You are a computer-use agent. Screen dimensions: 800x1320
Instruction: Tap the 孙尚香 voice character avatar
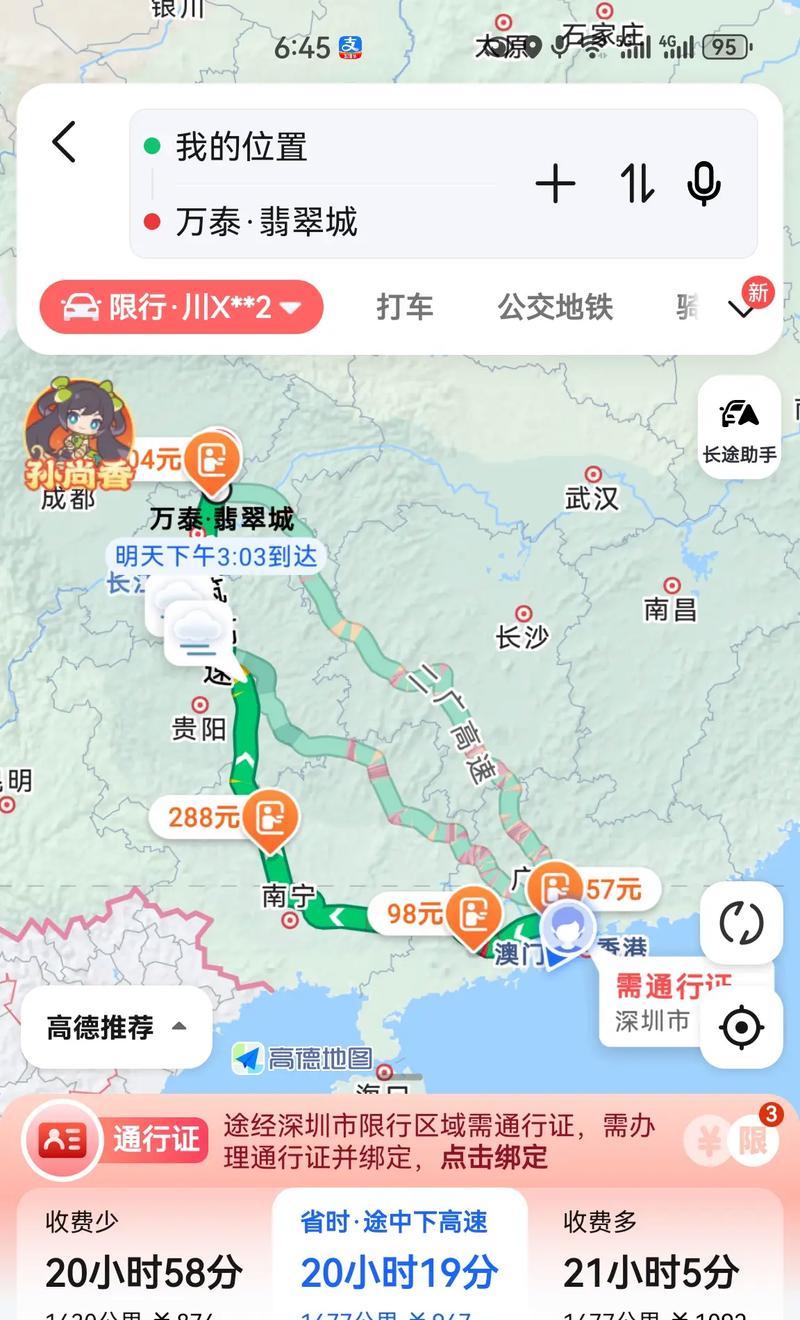coord(78,433)
